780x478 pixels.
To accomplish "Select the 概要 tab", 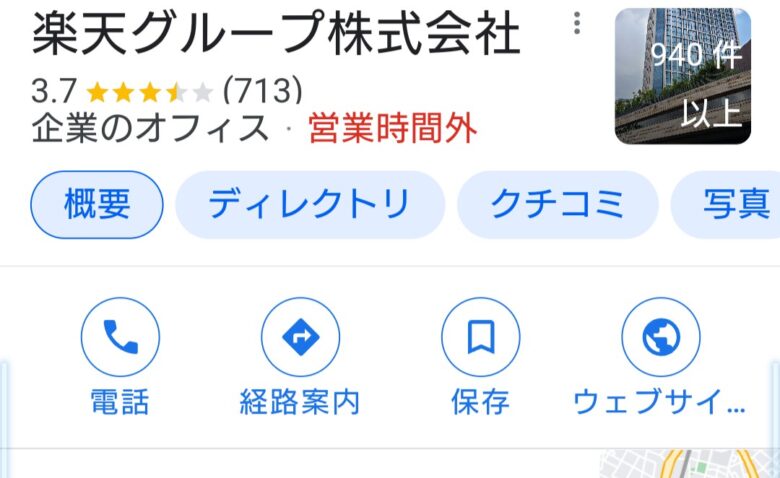I will 97,204.
